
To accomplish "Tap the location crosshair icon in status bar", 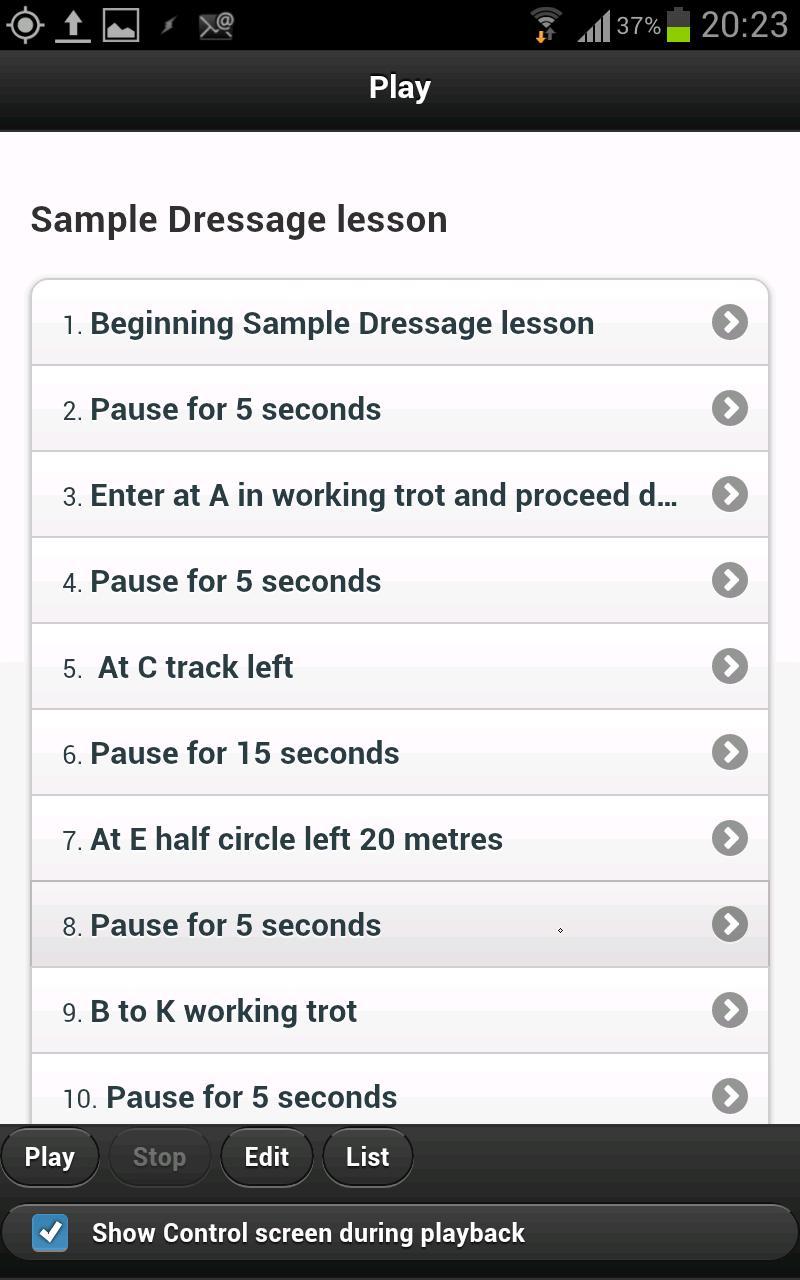I will (x=25, y=24).
